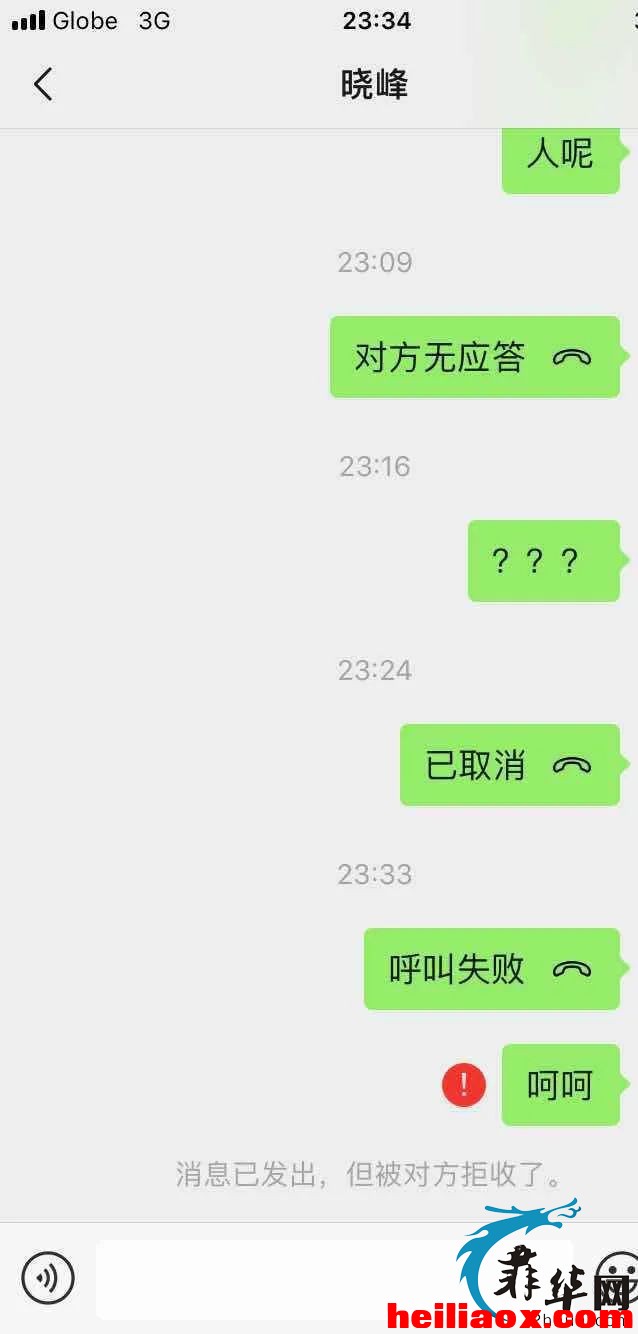Viewport: 638px width, 1334px height.
Task: Retry the call from the 呼叫失败 bubble
Action: [x=492, y=969]
